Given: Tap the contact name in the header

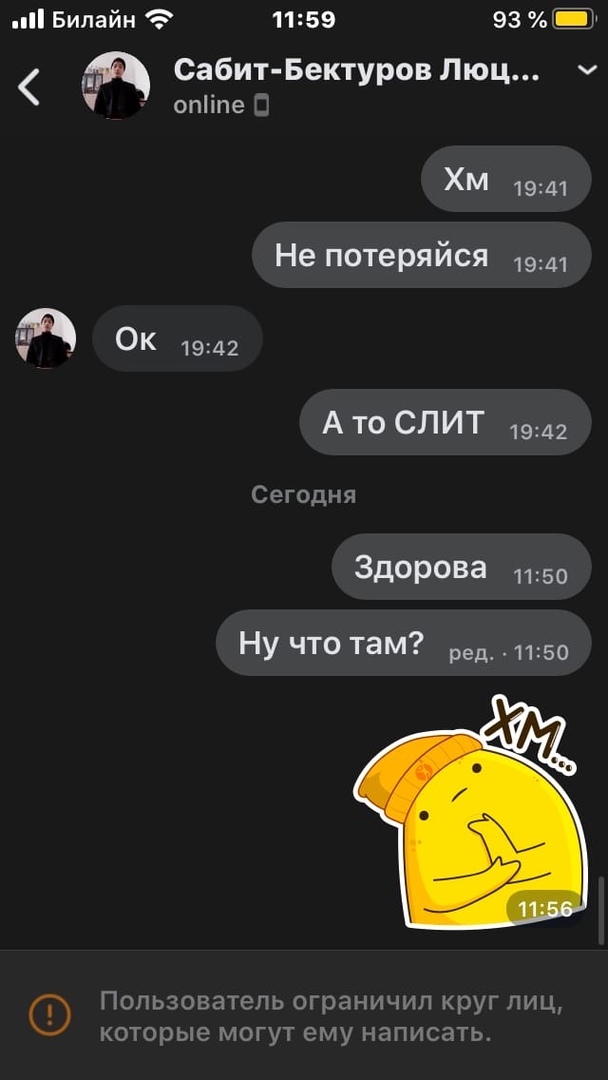Looking at the screenshot, I should [x=356, y=70].
